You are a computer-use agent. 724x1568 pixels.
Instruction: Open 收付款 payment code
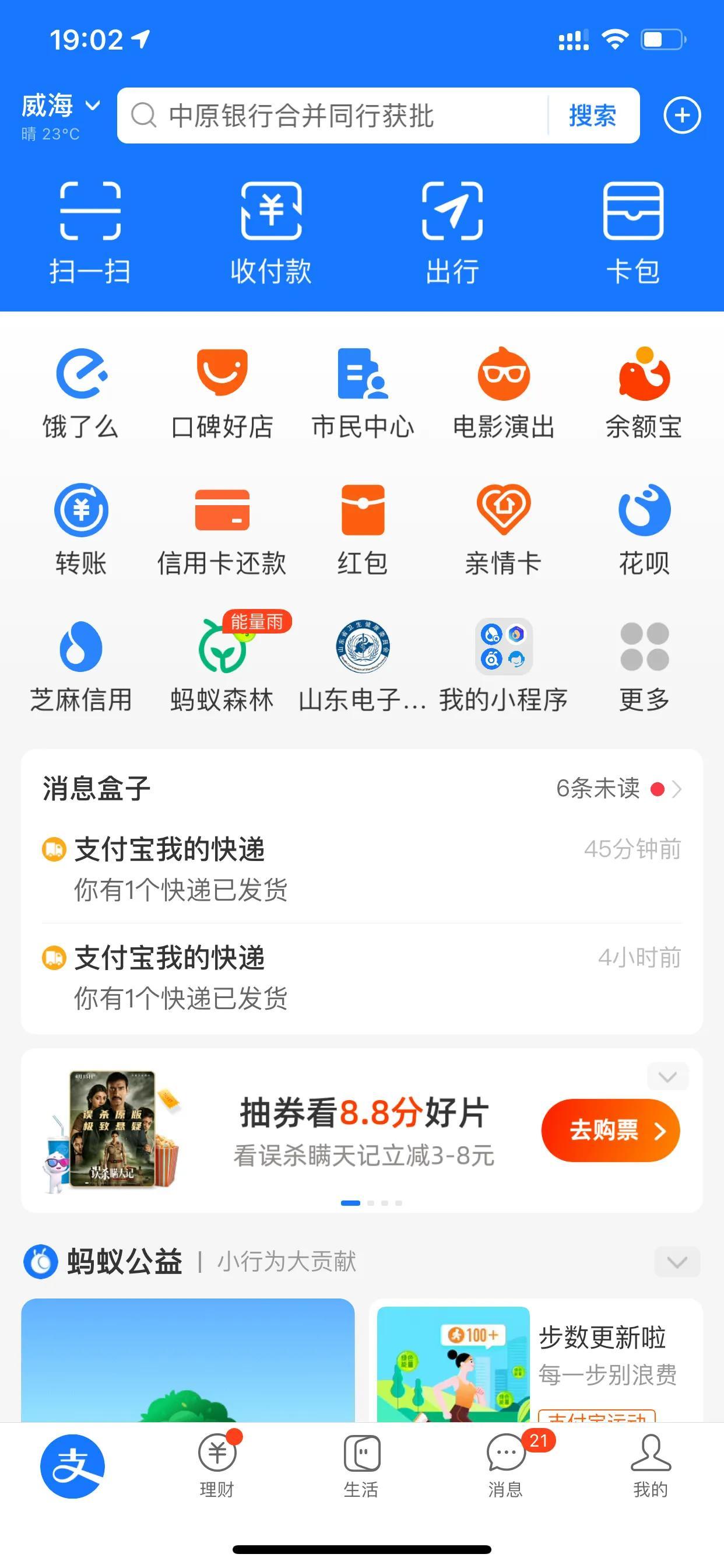coord(270,233)
